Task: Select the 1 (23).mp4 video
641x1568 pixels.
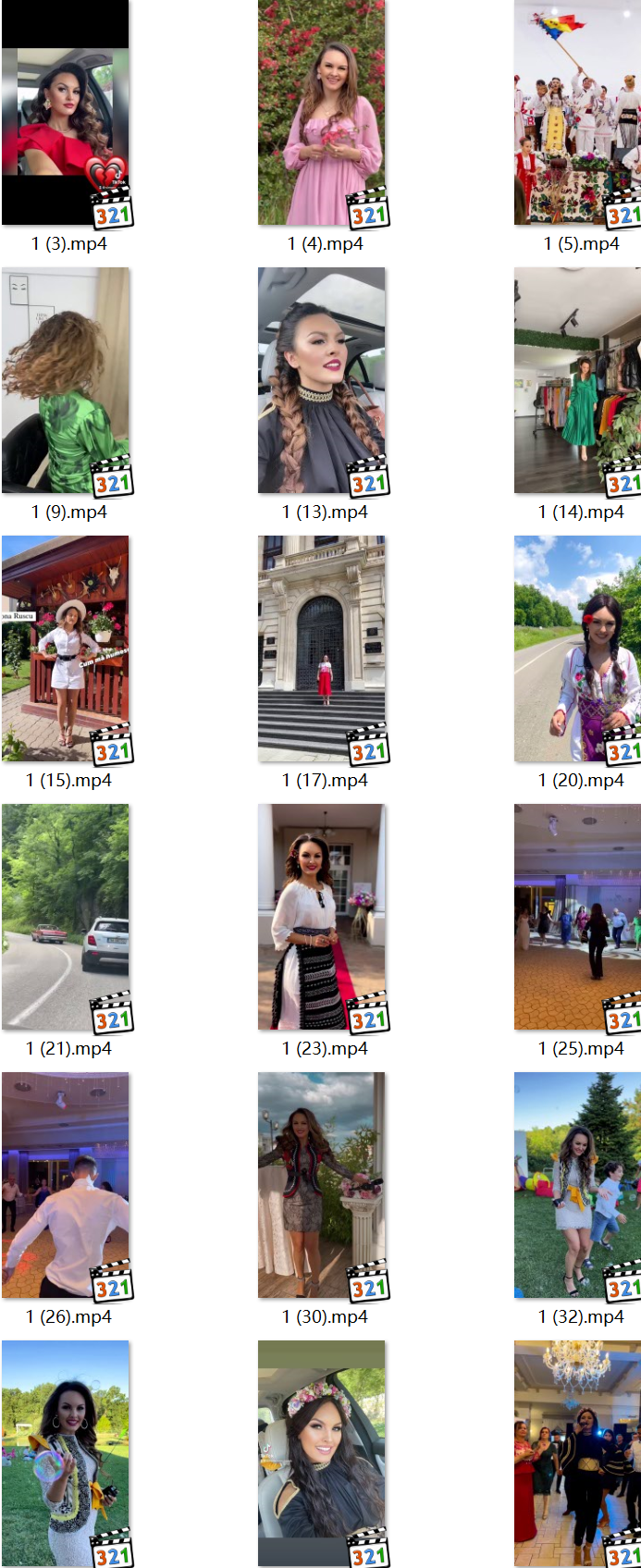Action: click(x=322, y=917)
